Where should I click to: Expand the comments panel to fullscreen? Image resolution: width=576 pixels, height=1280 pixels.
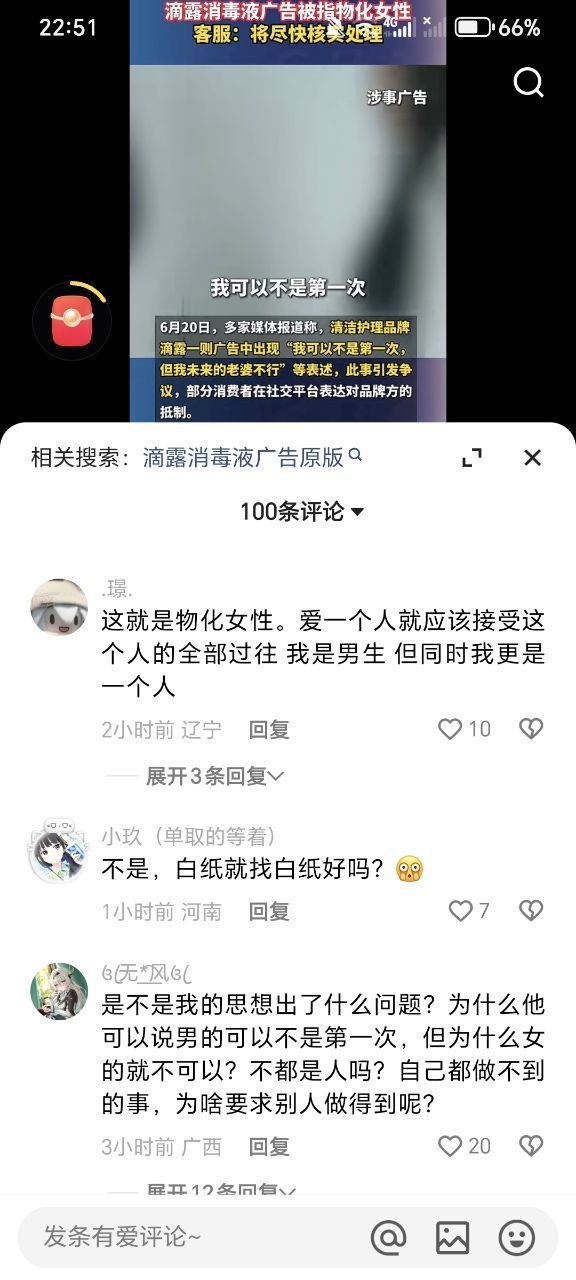(x=472, y=458)
